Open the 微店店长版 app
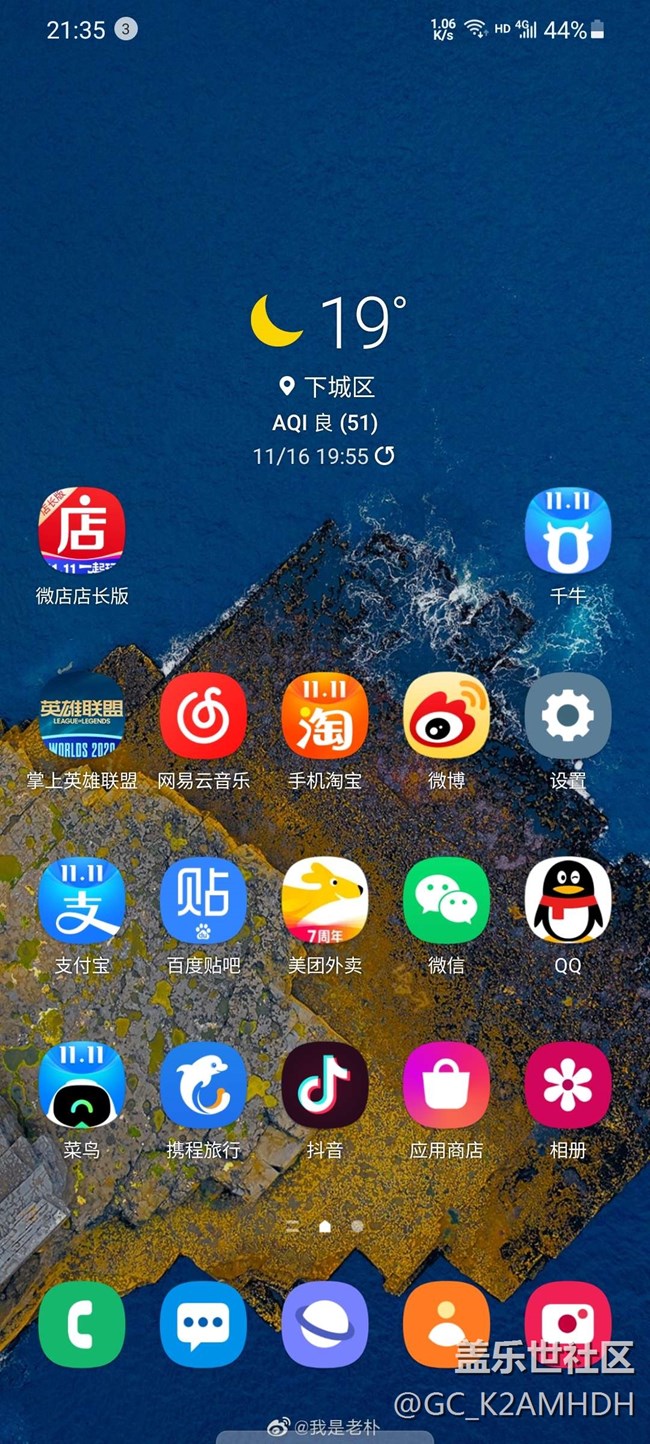This screenshot has height=1444, width=650. [82, 531]
